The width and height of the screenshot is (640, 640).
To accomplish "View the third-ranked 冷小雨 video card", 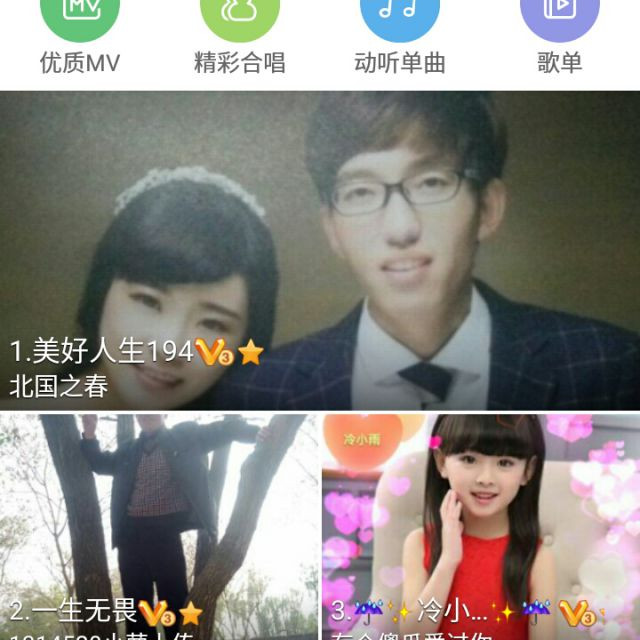I will click(x=481, y=527).
